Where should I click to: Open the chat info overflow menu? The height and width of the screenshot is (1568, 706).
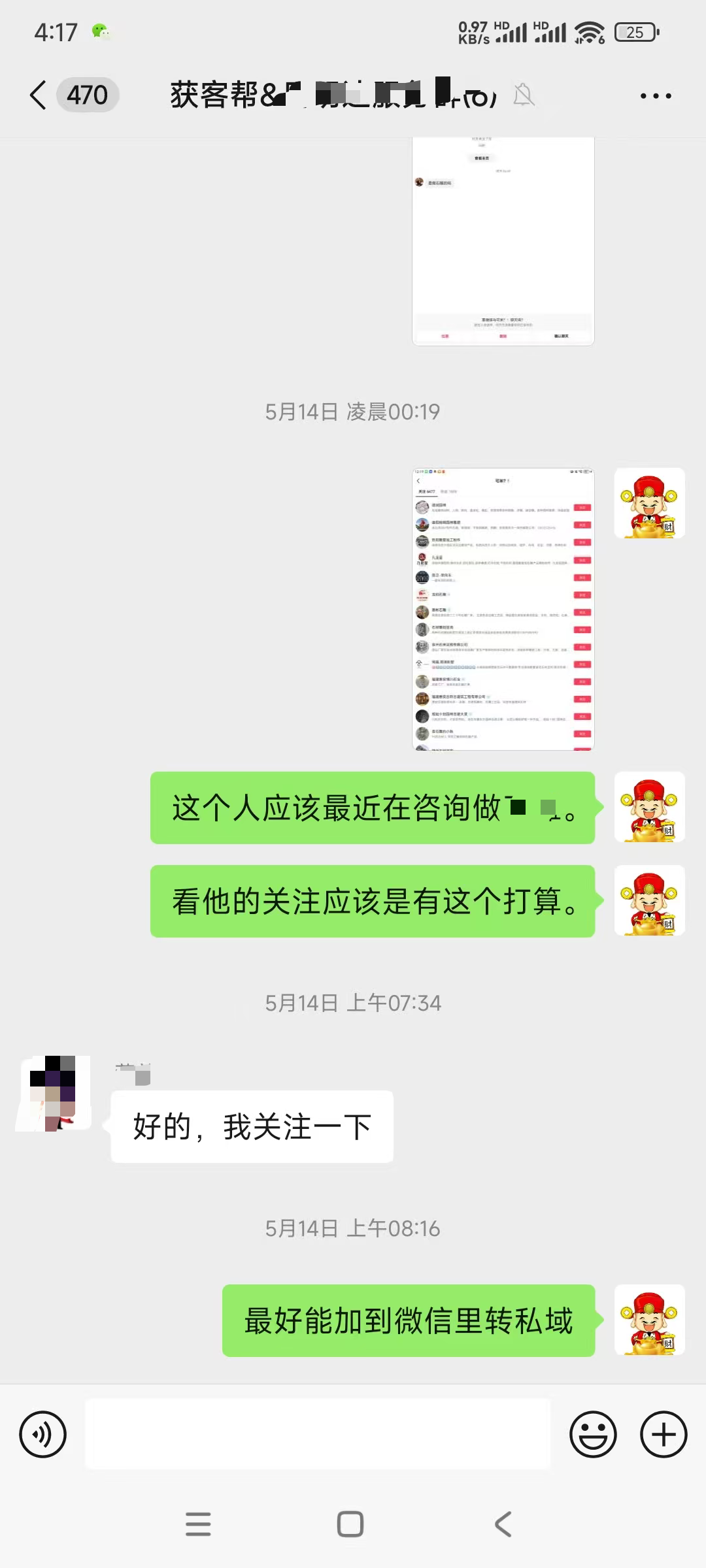click(x=655, y=96)
